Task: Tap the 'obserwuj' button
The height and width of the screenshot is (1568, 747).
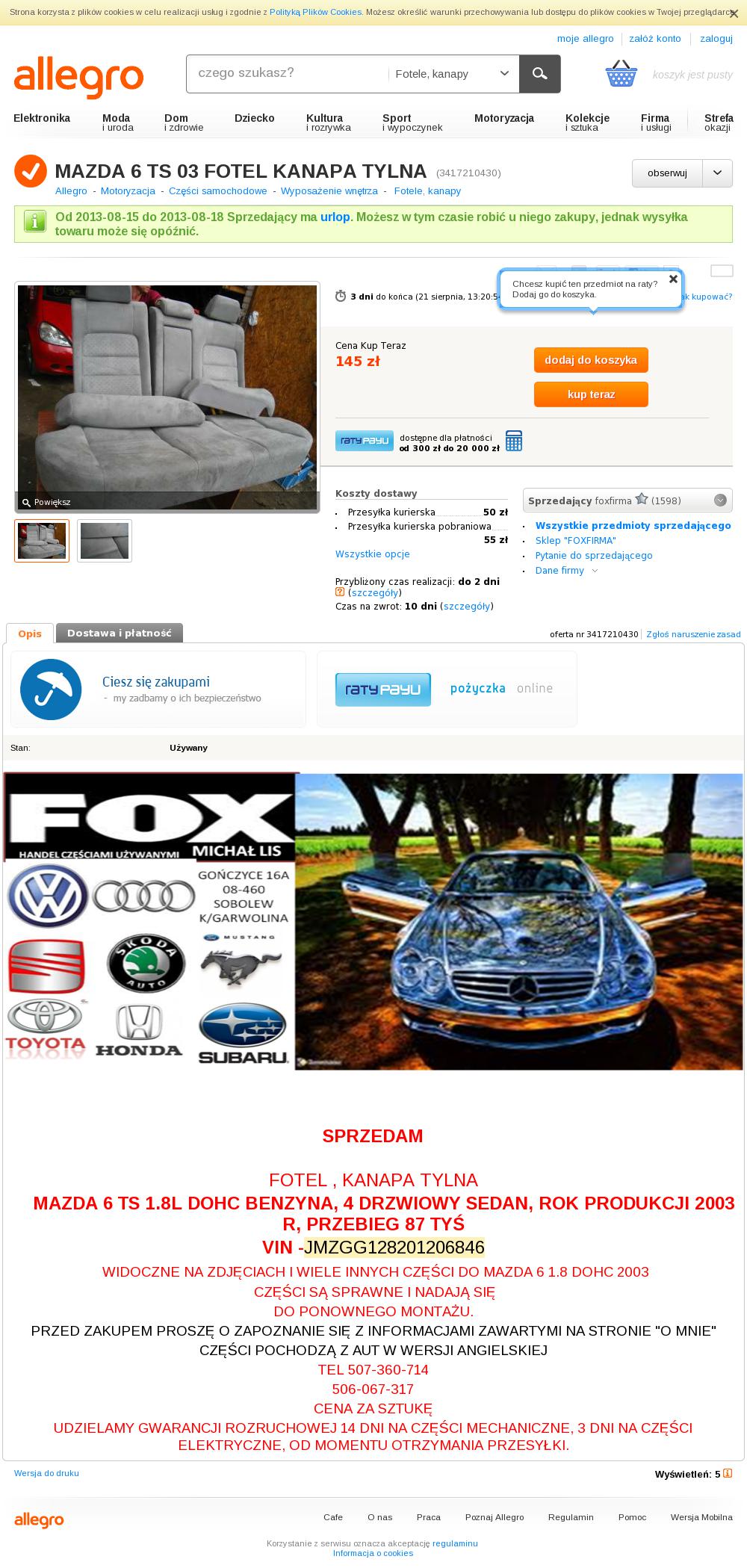Action: [x=667, y=173]
